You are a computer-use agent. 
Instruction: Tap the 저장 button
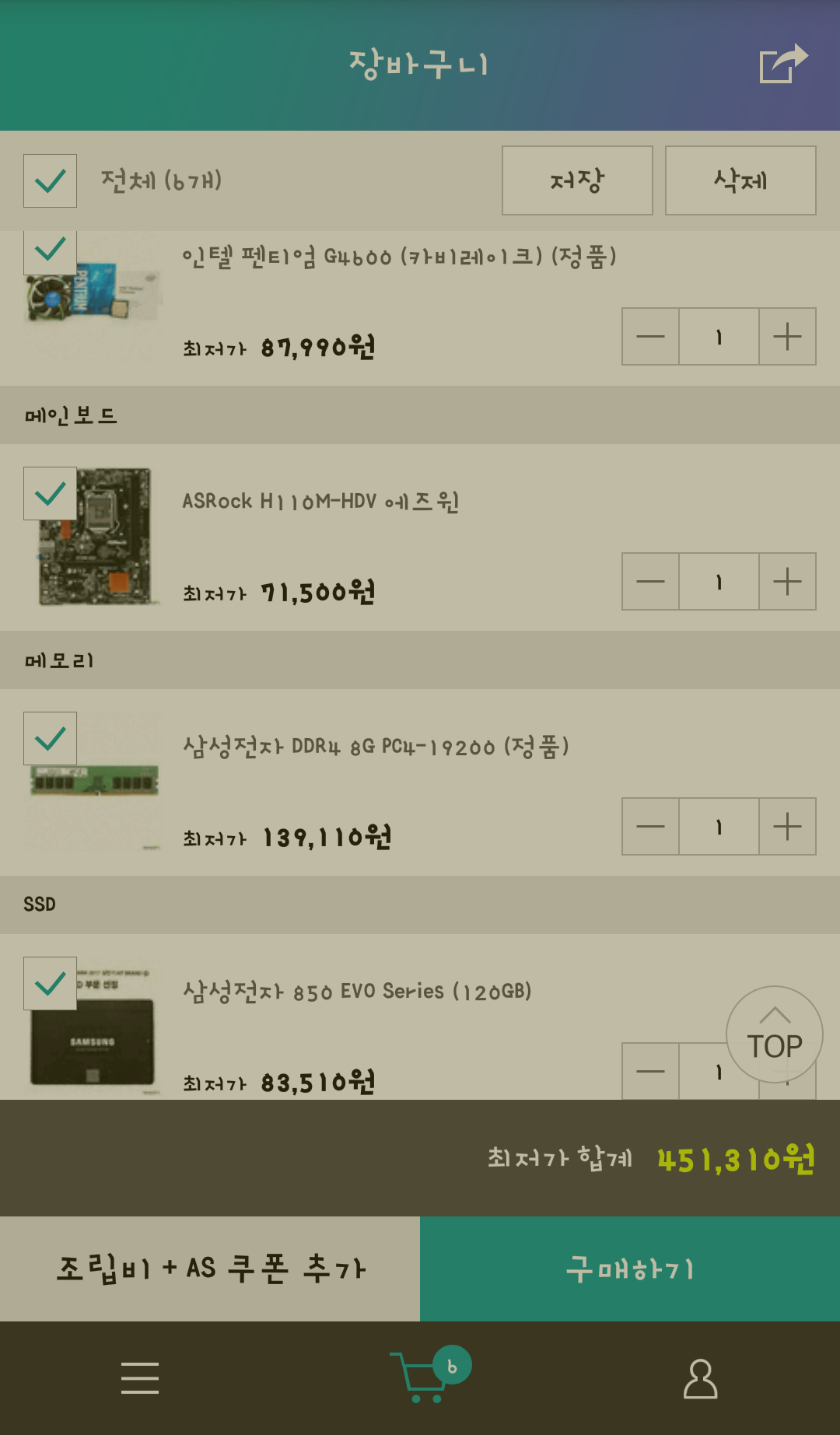tap(577, 180)
